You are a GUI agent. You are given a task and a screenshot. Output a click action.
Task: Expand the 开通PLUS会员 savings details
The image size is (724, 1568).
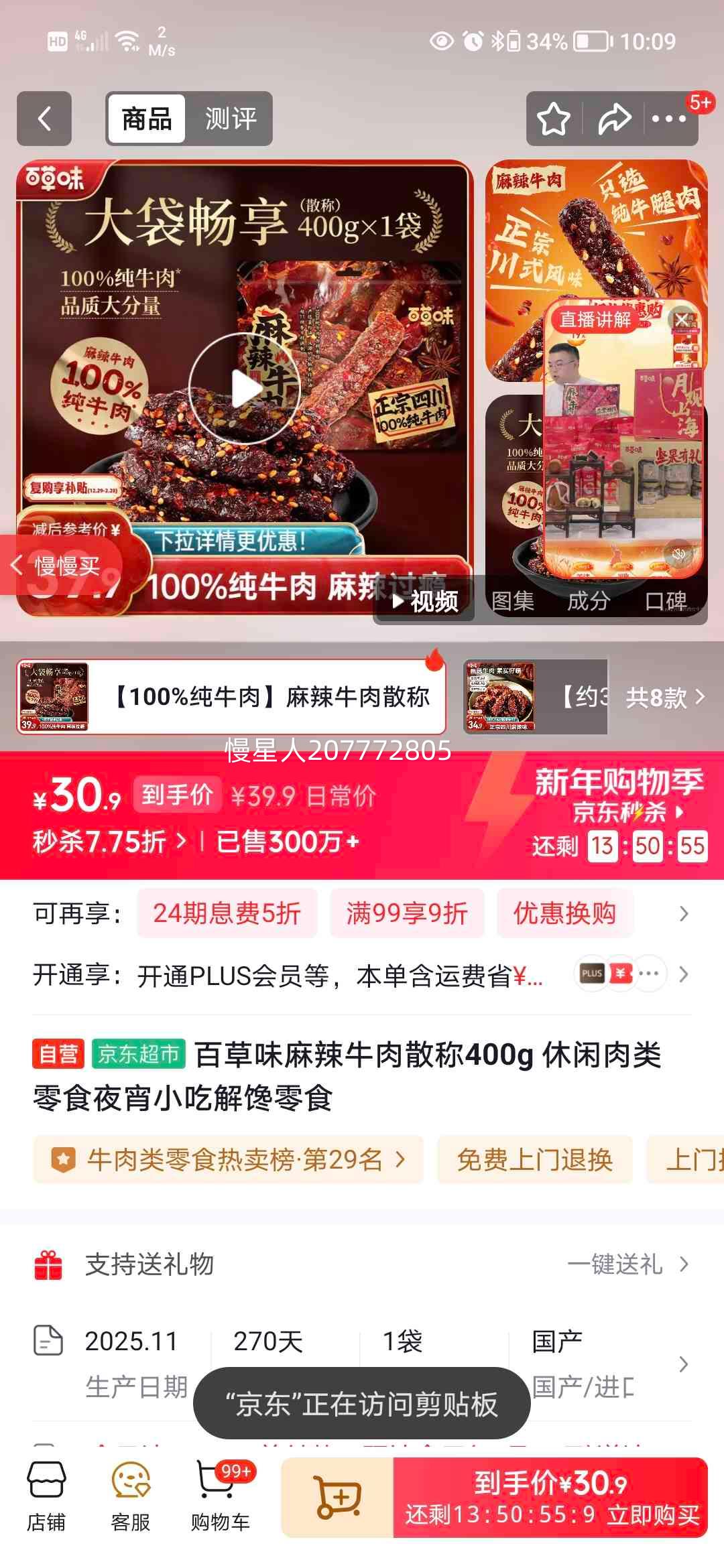click(684, 974)
